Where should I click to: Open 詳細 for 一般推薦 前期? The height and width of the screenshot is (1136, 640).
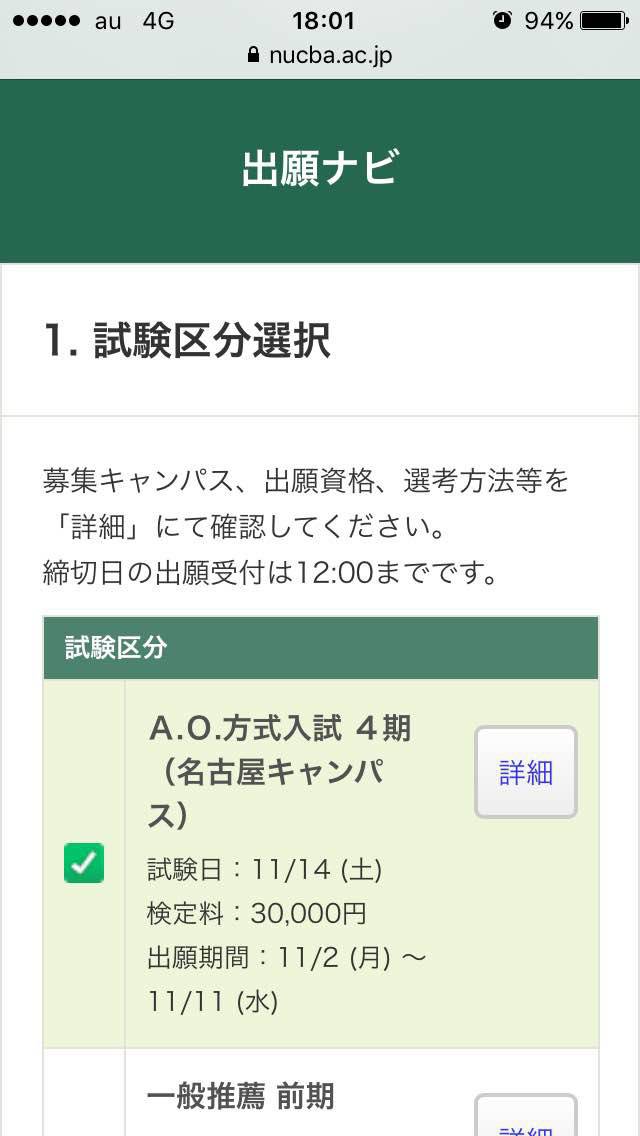(x=525, y=1115)
